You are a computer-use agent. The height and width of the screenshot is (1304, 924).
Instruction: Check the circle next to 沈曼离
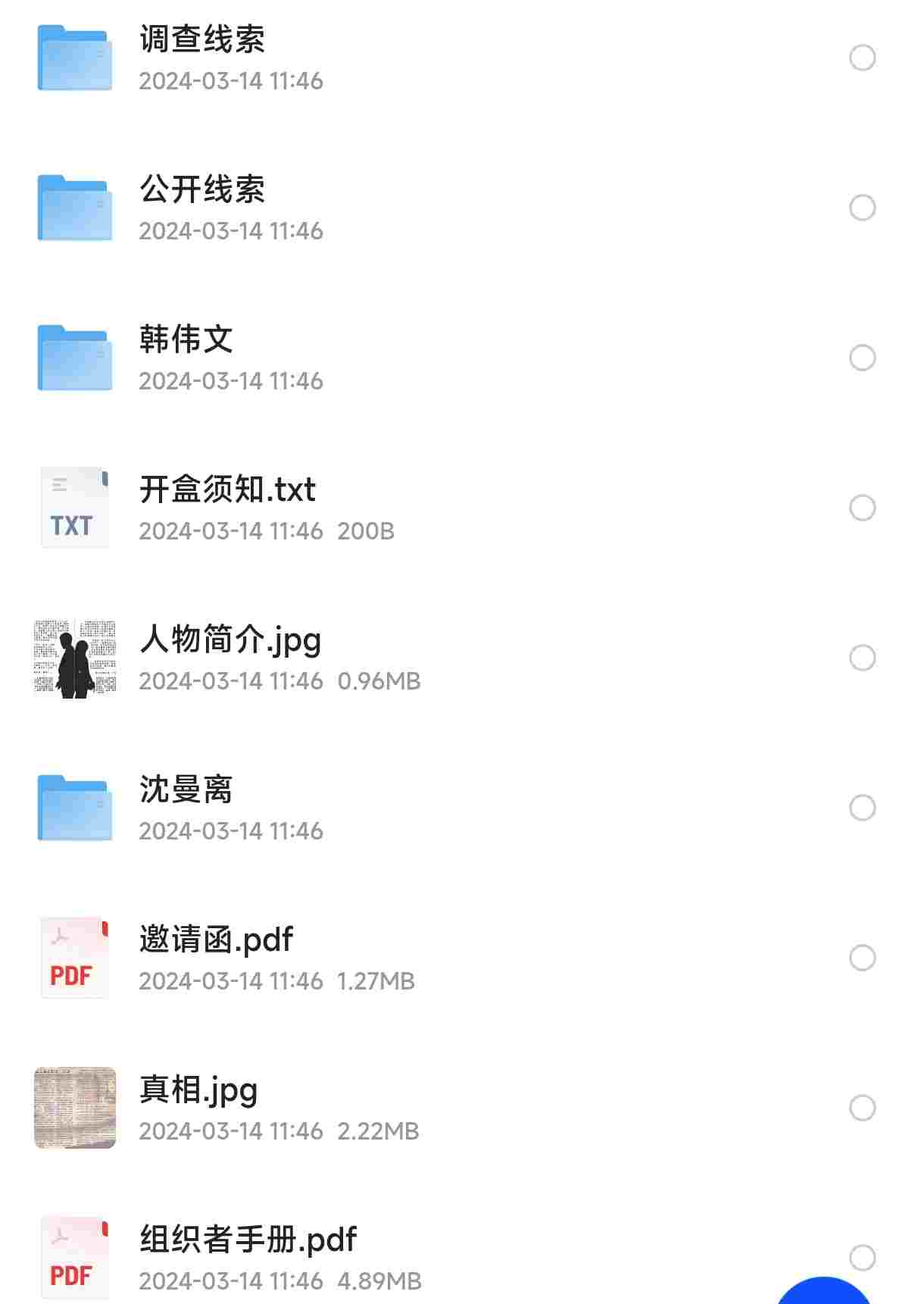point(862,808)
